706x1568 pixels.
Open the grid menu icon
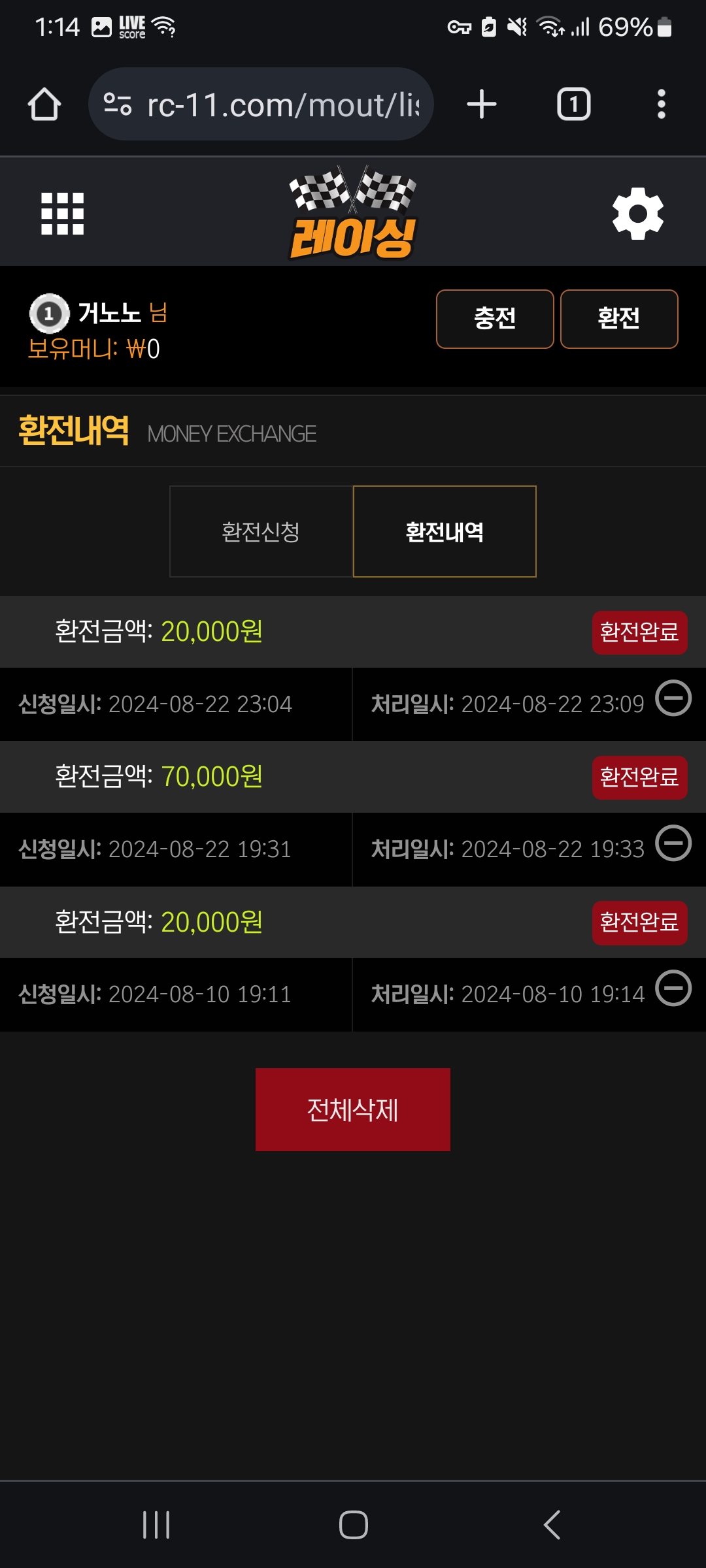point(63,213)
